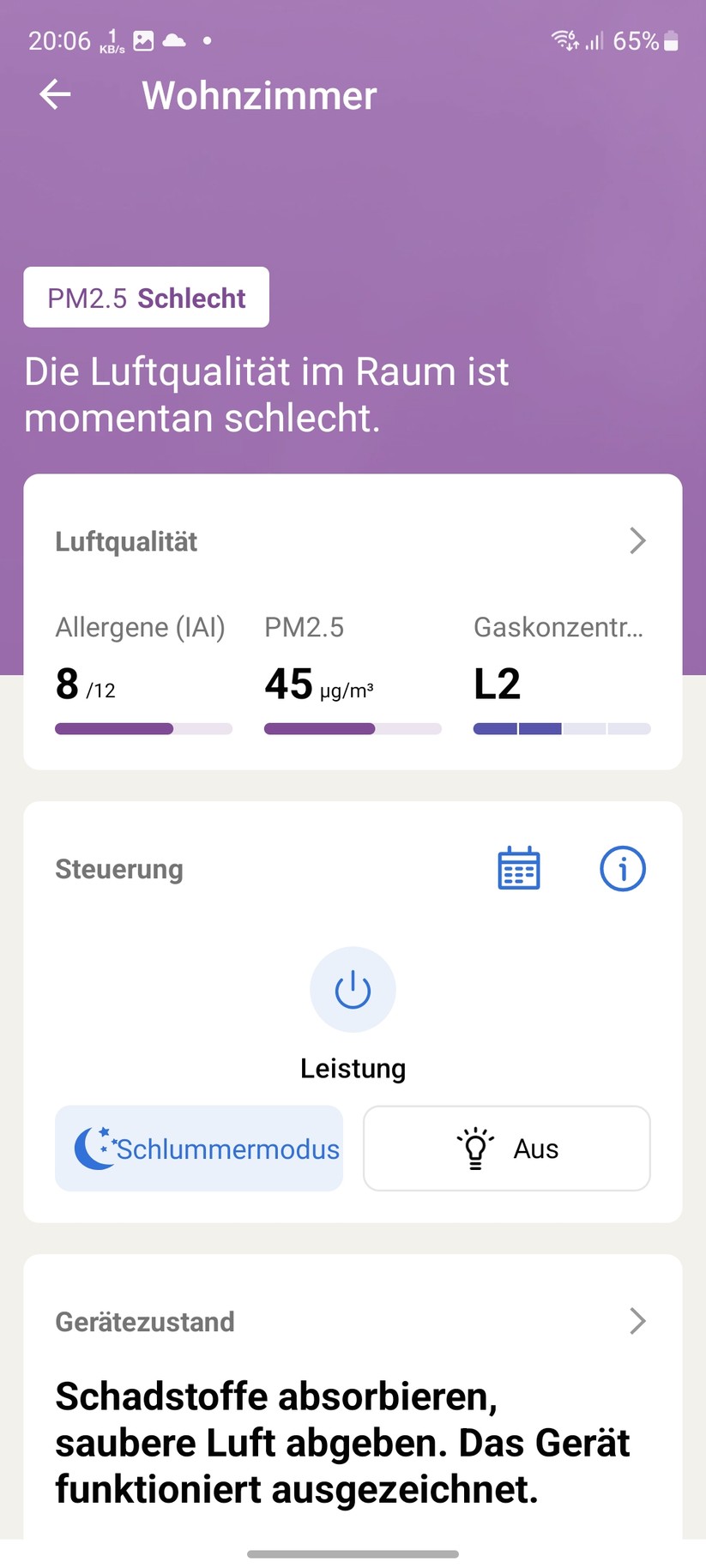Image resolution: width=706 pixels, height=1568 pixels.
Task: Tap the PM2.5 progress bar
Action: pos(352,728)
